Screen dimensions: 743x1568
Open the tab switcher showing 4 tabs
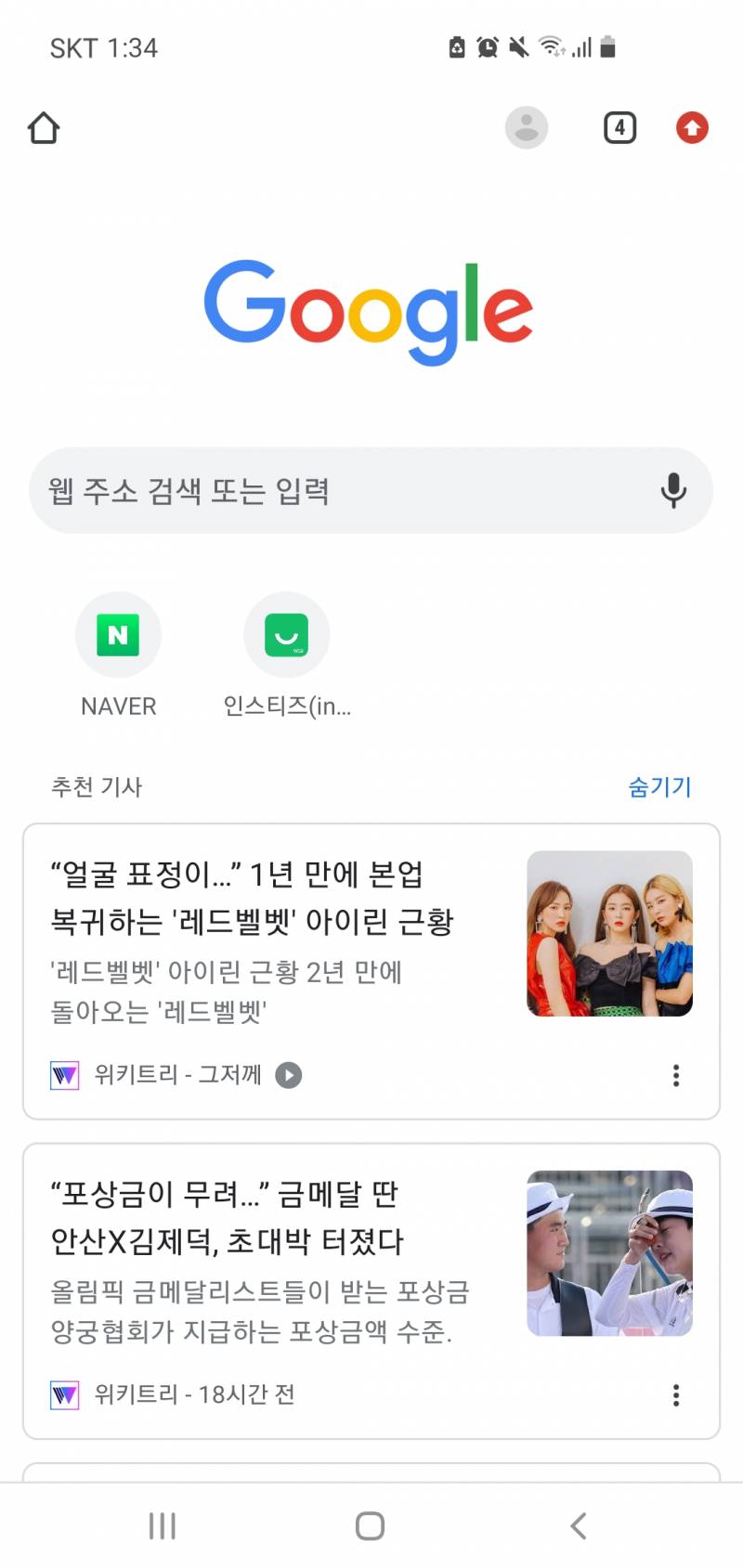619,127
